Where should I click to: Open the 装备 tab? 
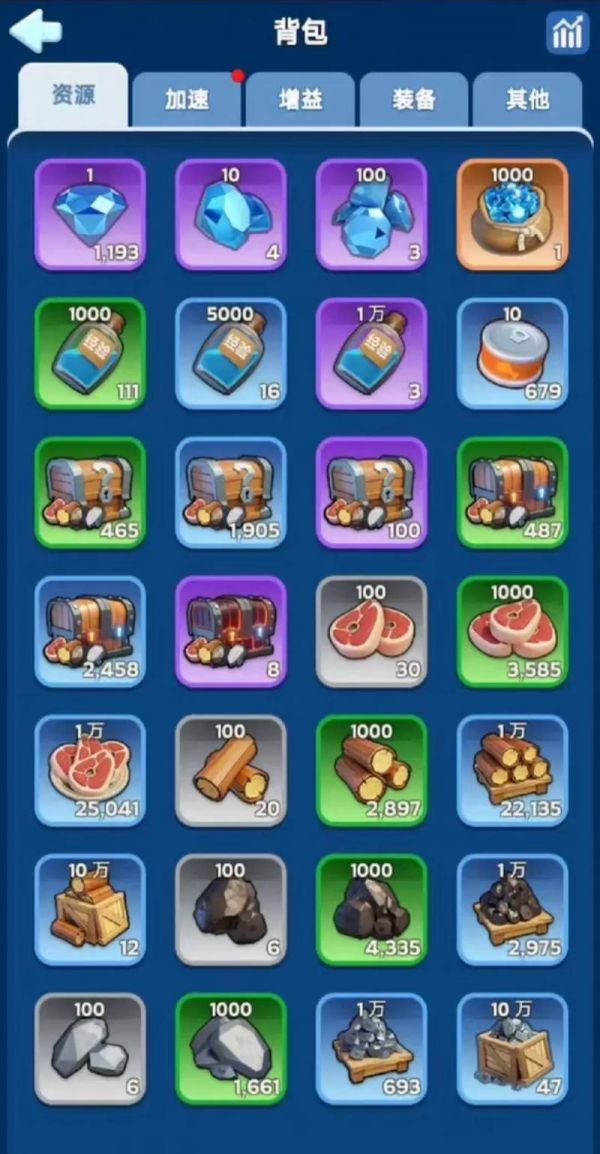[x=413, y=99]
